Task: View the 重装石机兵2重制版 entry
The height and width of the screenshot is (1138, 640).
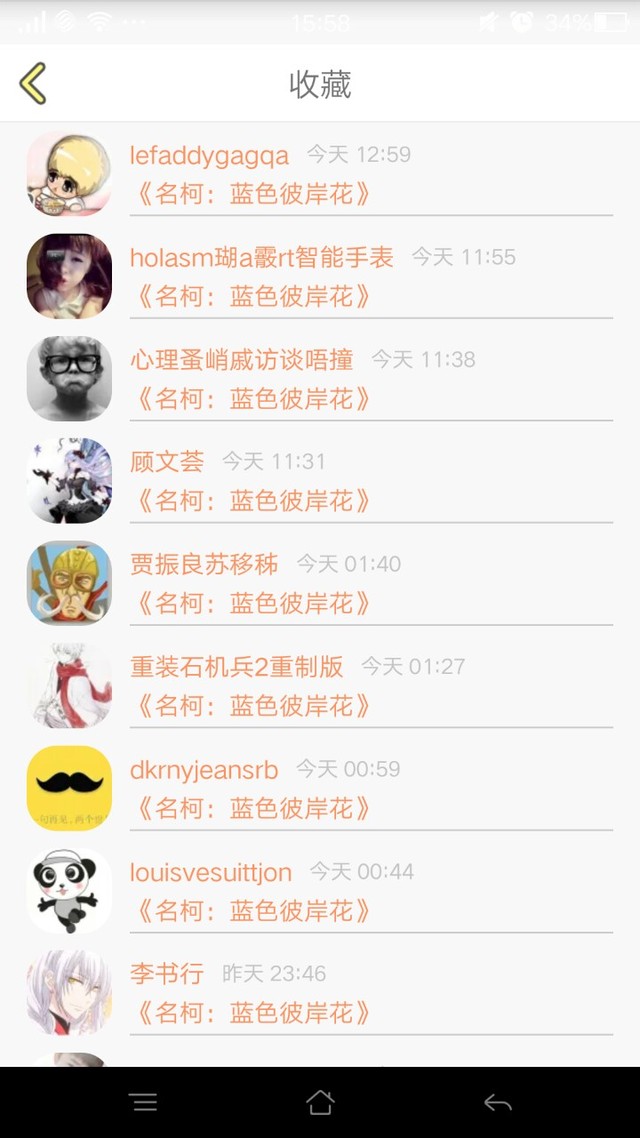Action: tap(320, 686)
